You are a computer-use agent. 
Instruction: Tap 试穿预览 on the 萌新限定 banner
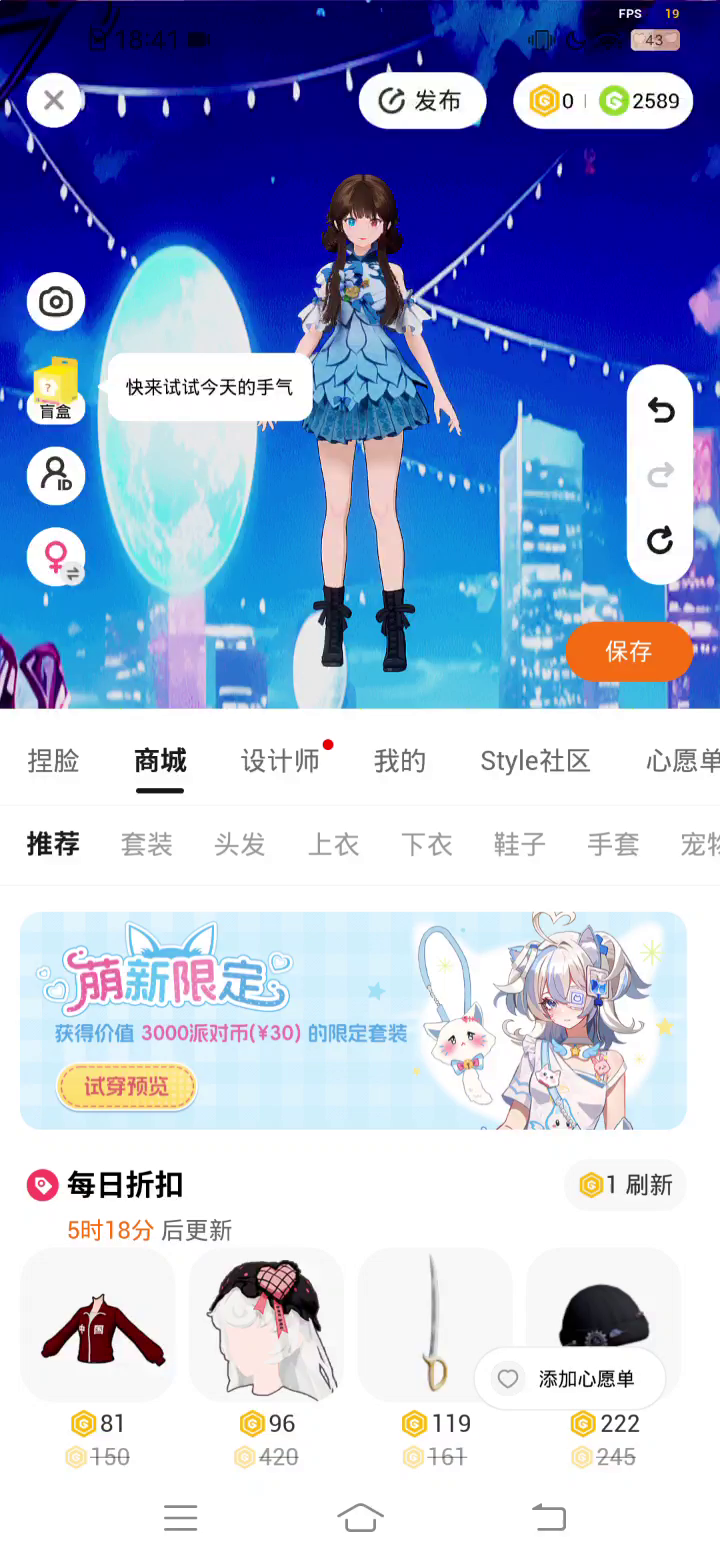tap(126, 1086)
